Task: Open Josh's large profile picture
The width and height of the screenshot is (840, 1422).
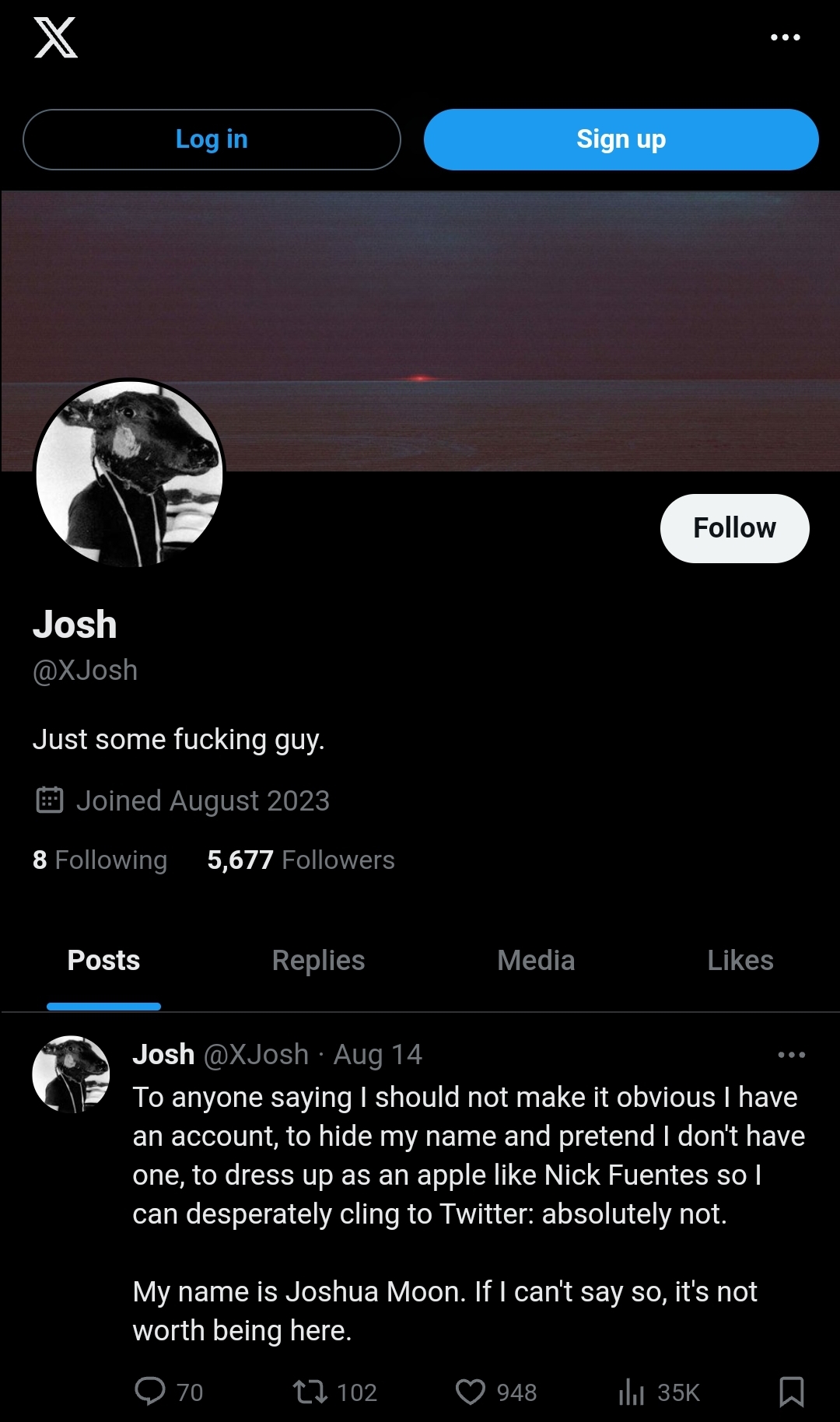Action: pos(130,474)
